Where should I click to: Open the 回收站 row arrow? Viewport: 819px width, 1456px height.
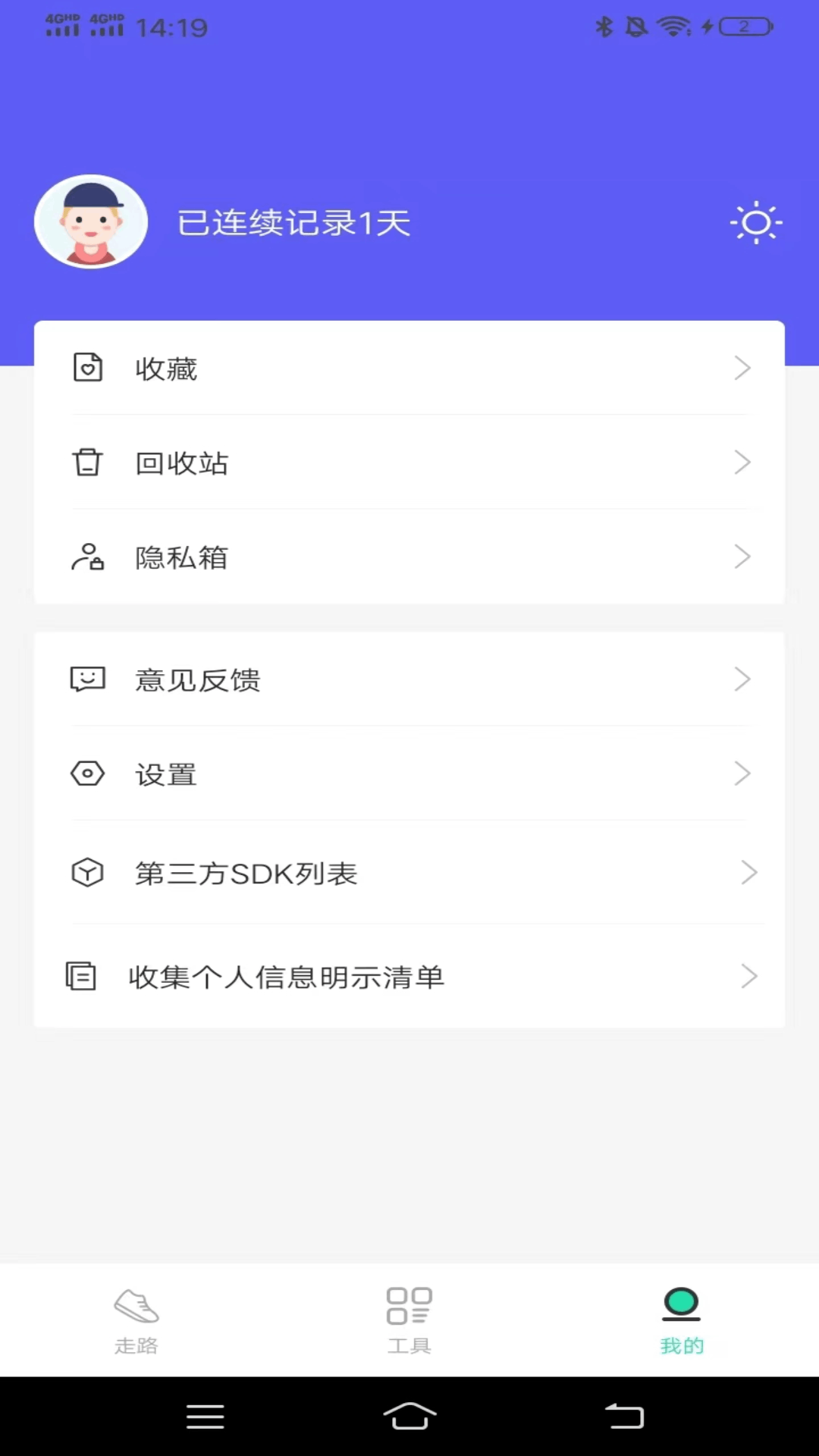point(742,463)
